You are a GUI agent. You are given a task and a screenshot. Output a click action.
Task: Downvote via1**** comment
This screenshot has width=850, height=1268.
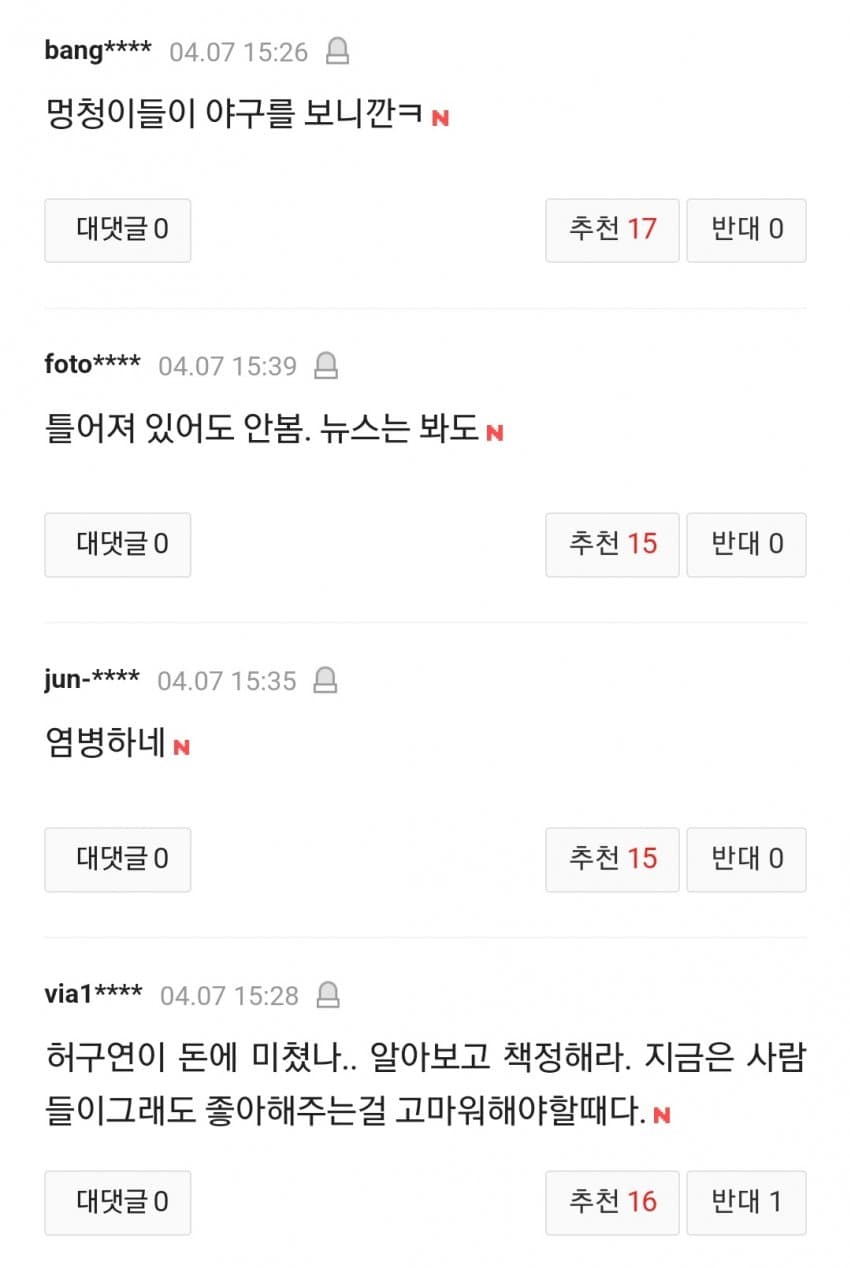(x=746, y=1202)
